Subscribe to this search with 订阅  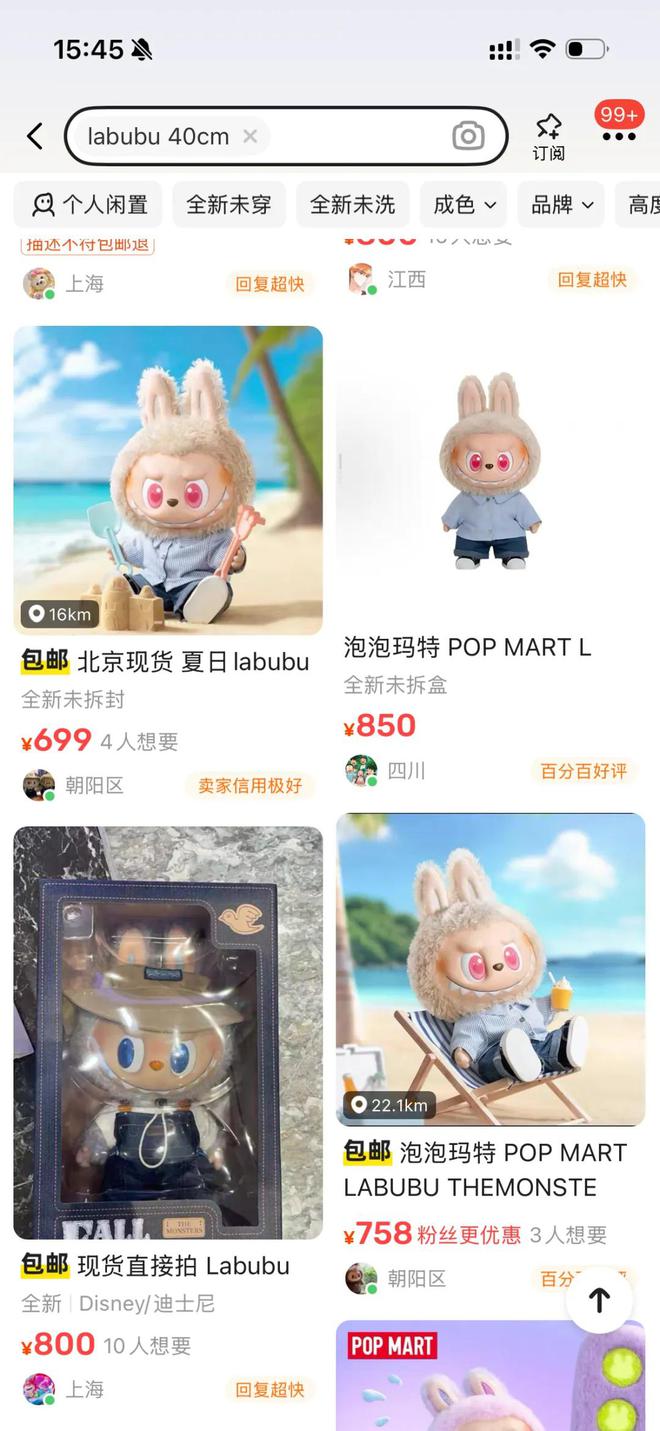point(548,137)
